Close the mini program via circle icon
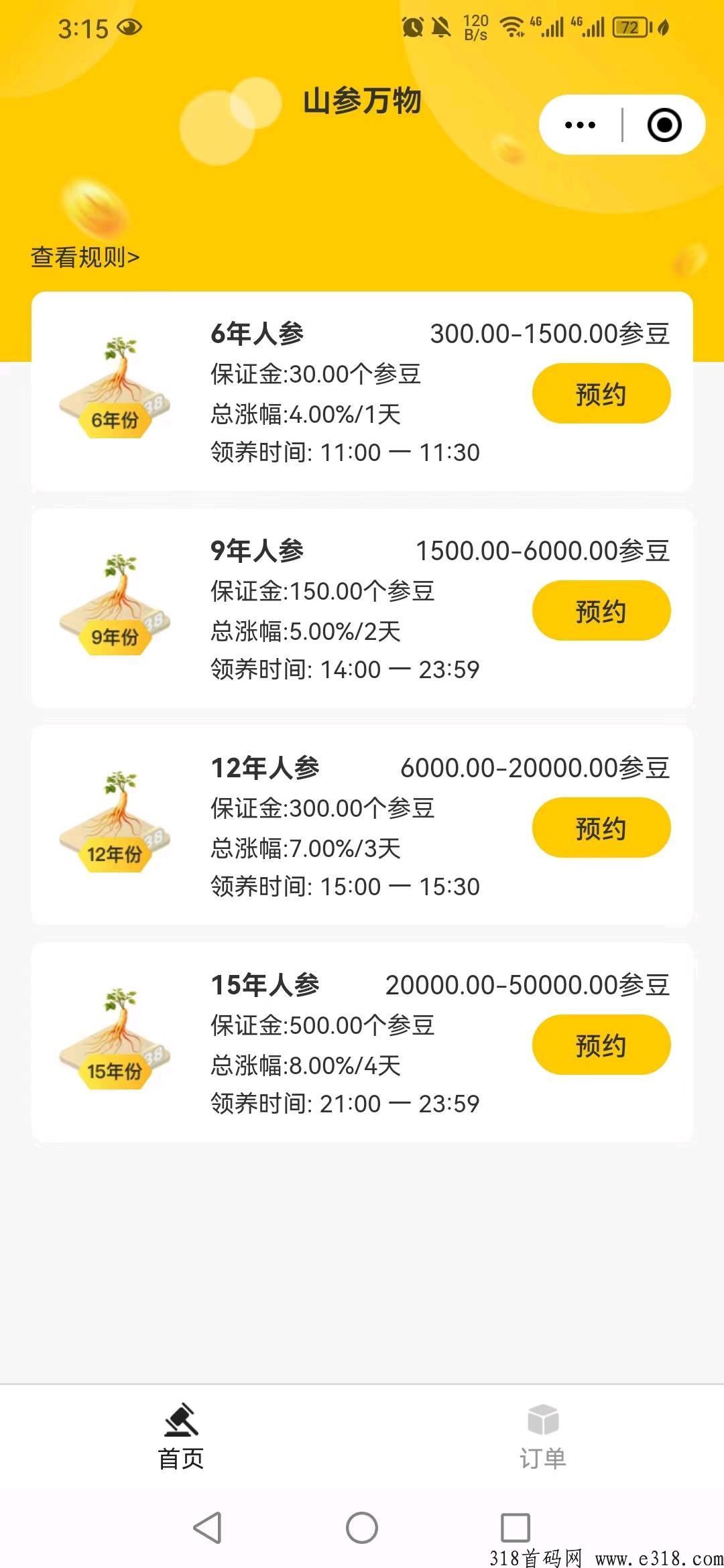 pyautogui.click(x=664, y=125)
